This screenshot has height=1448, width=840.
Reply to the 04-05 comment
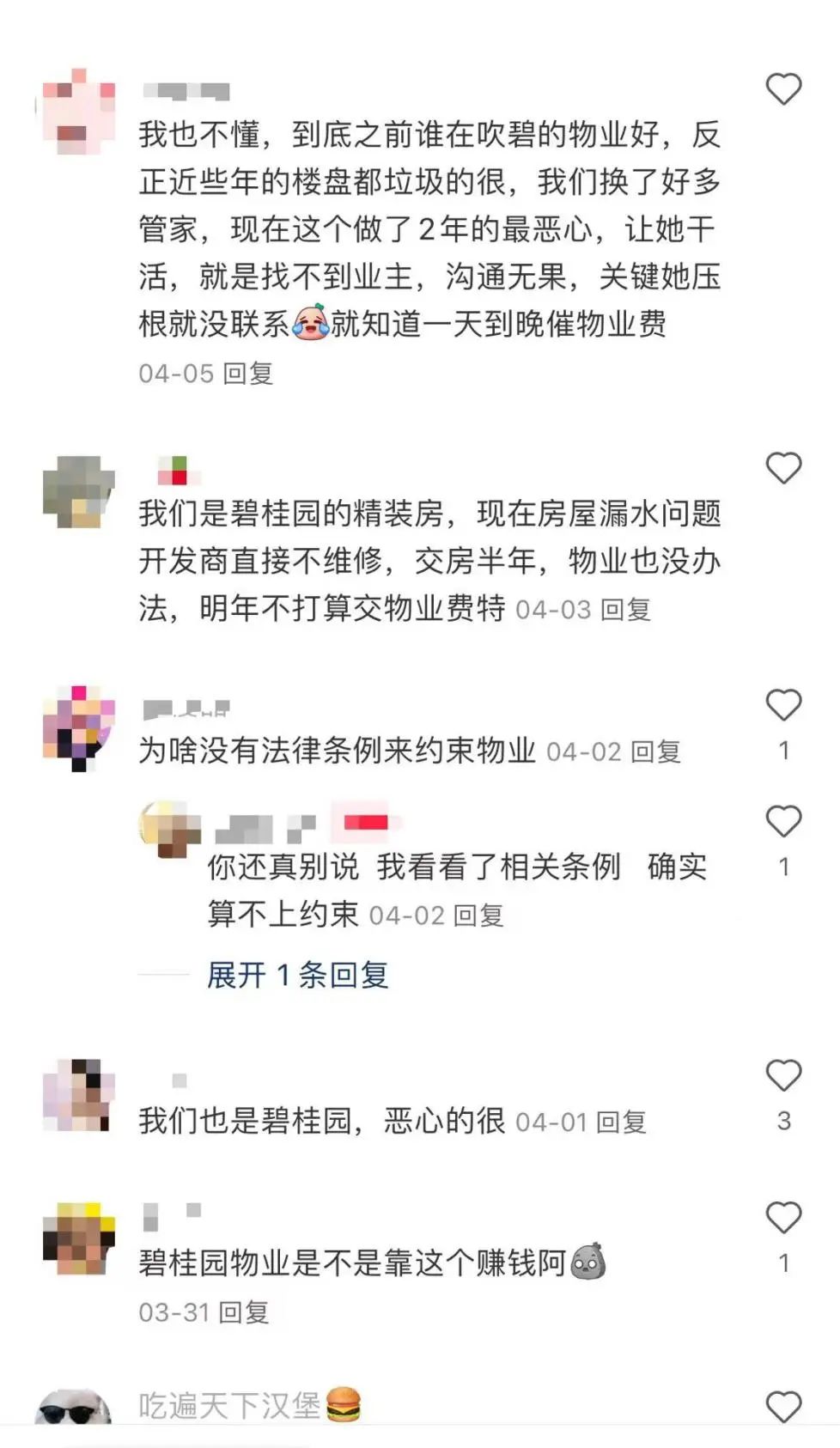click(248, 374)
